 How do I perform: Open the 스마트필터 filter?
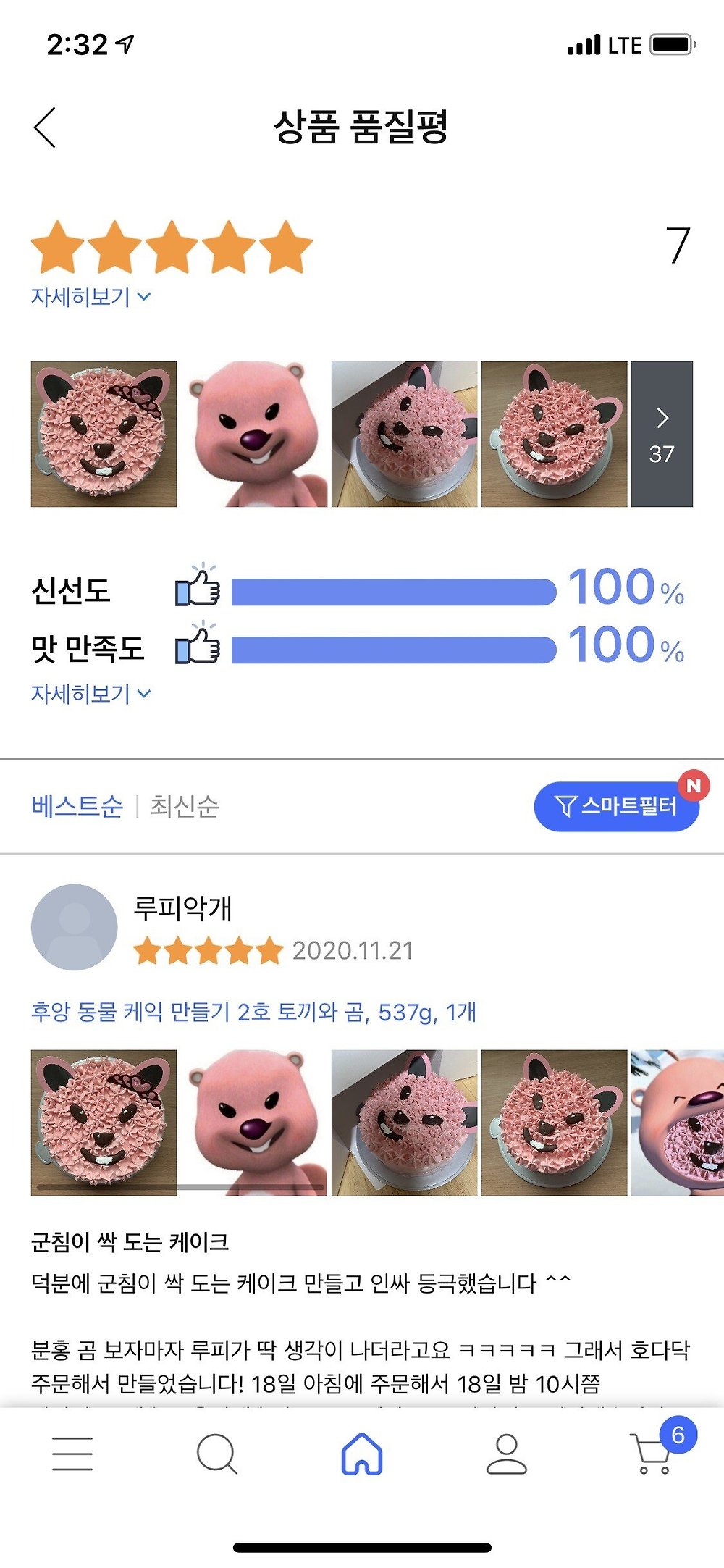616,806
